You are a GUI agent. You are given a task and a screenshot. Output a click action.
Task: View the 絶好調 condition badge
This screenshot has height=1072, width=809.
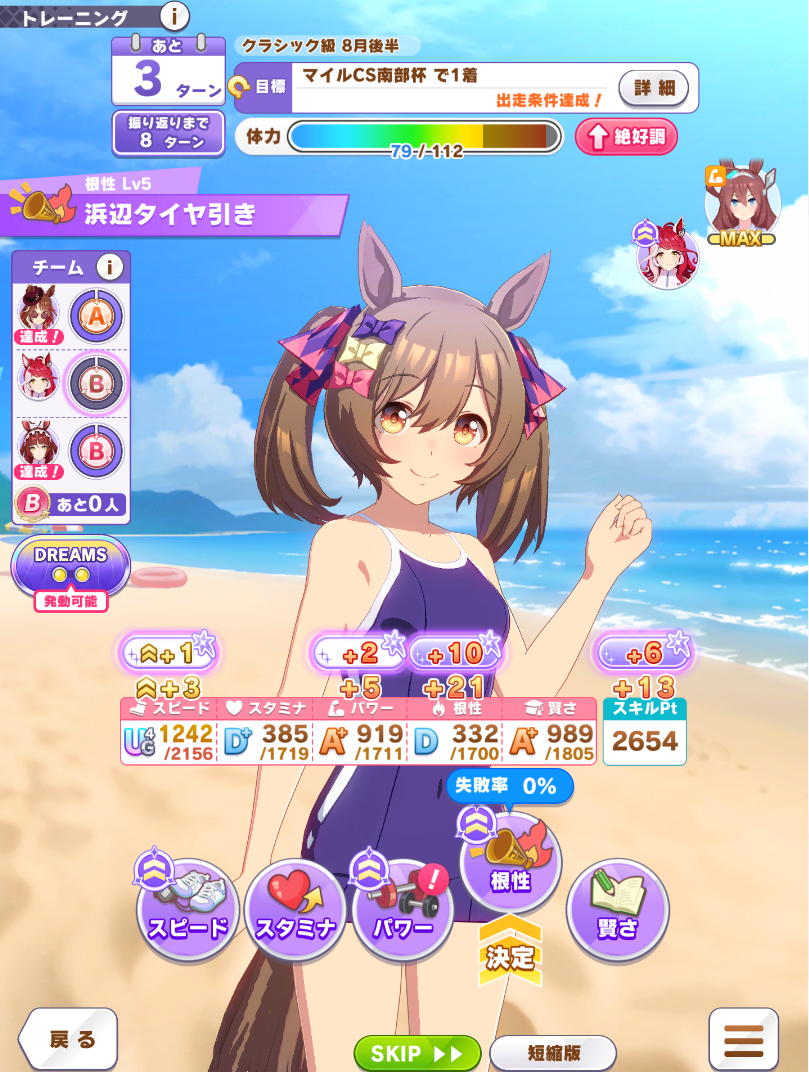626,136
